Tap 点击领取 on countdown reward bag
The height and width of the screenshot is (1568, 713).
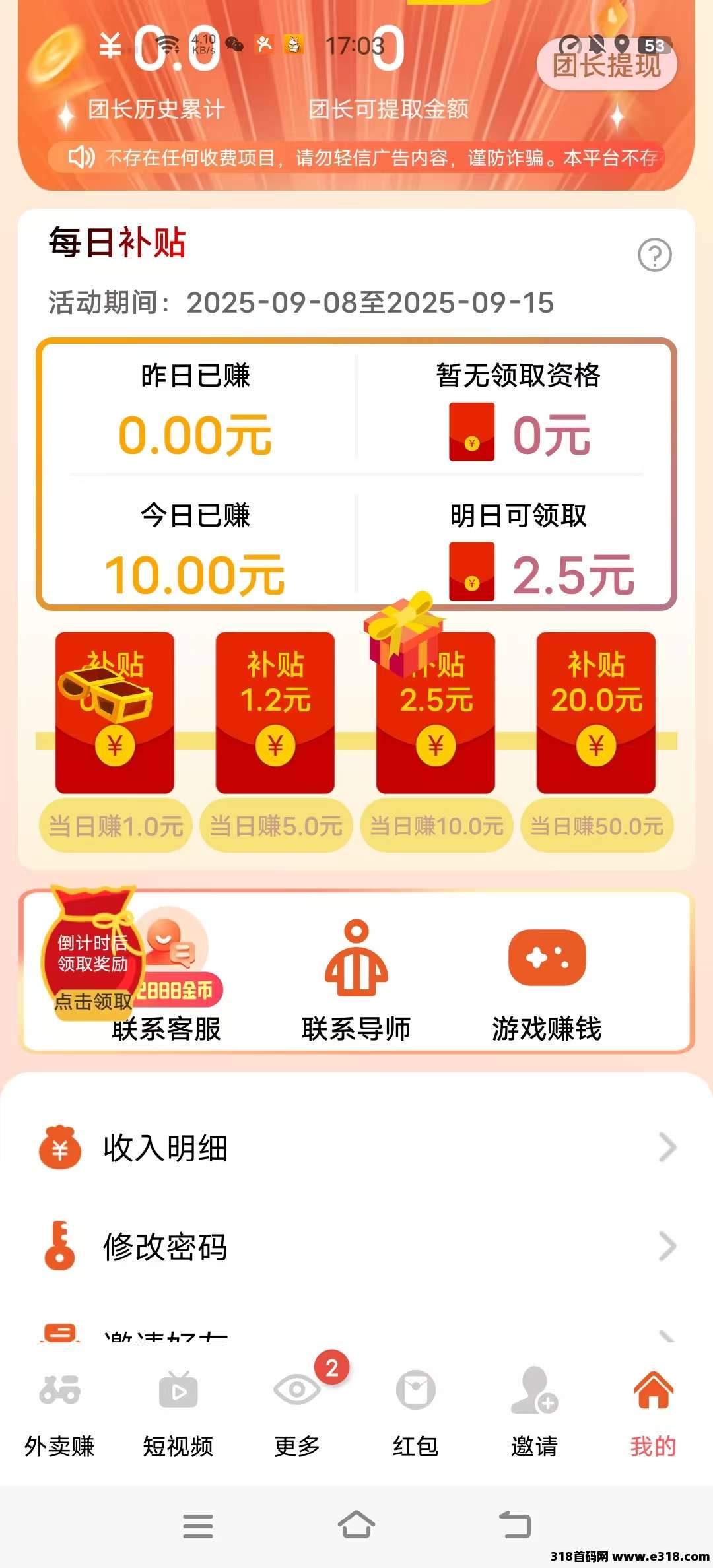click(93, 1001)
